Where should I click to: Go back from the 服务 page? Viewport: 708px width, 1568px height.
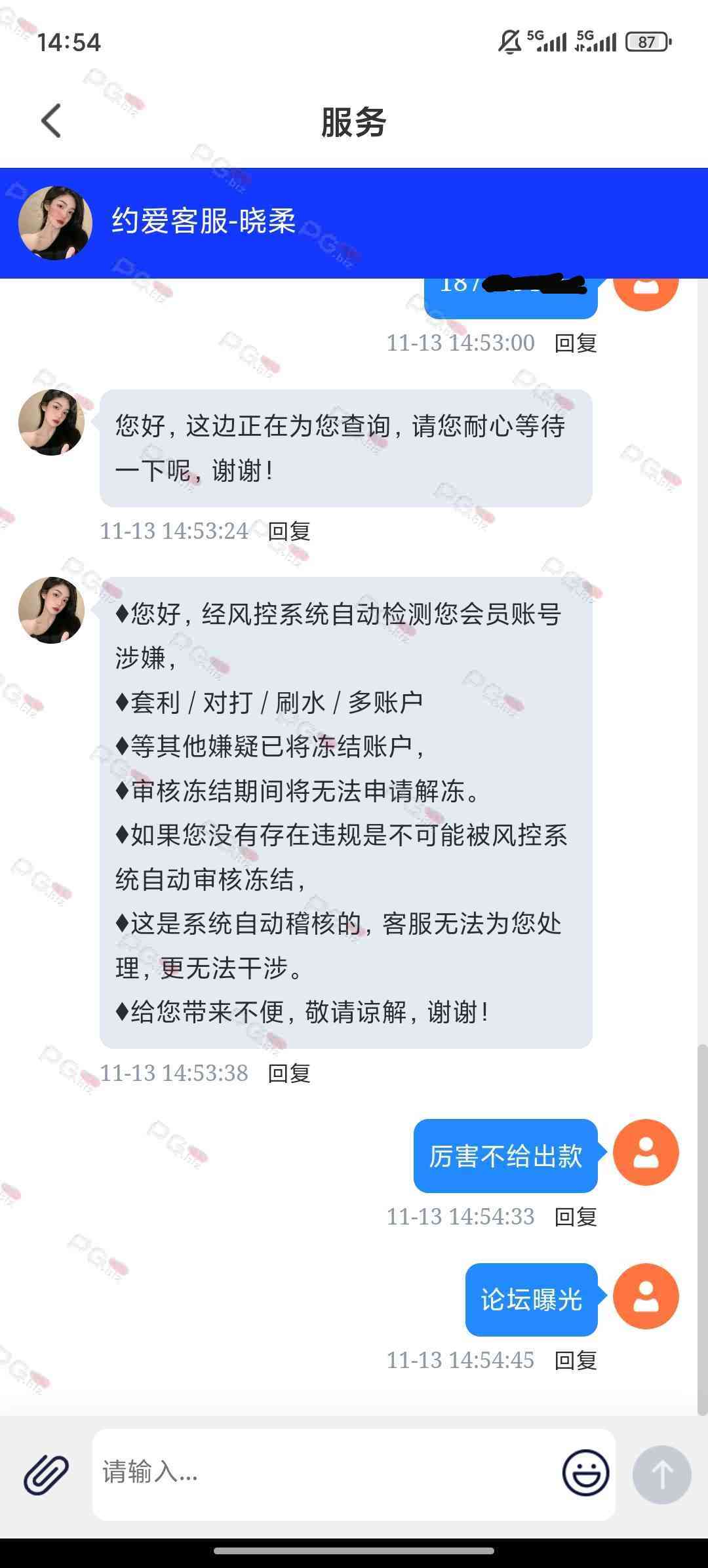tap(51, 121)
